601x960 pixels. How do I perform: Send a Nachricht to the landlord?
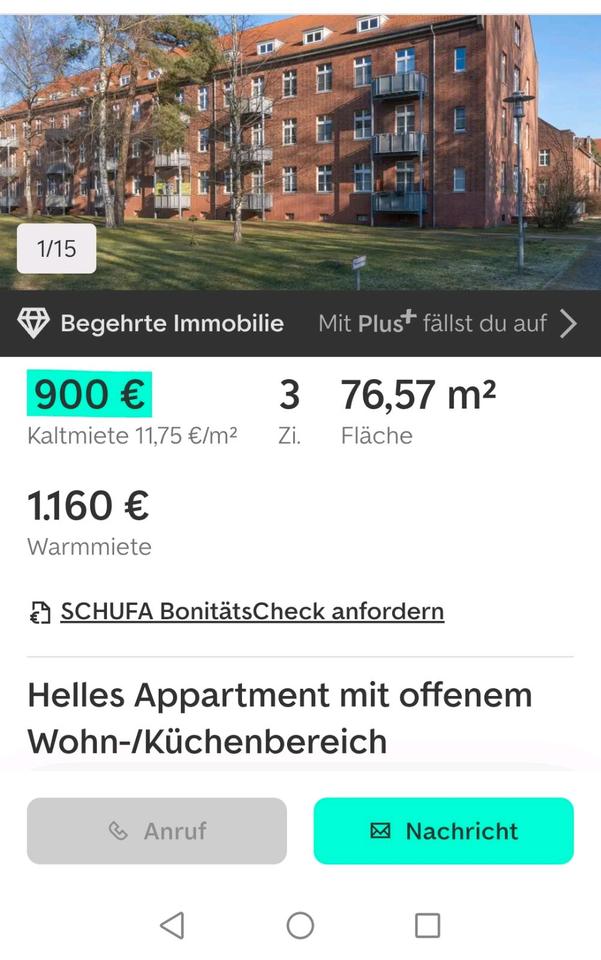(443, 831)
